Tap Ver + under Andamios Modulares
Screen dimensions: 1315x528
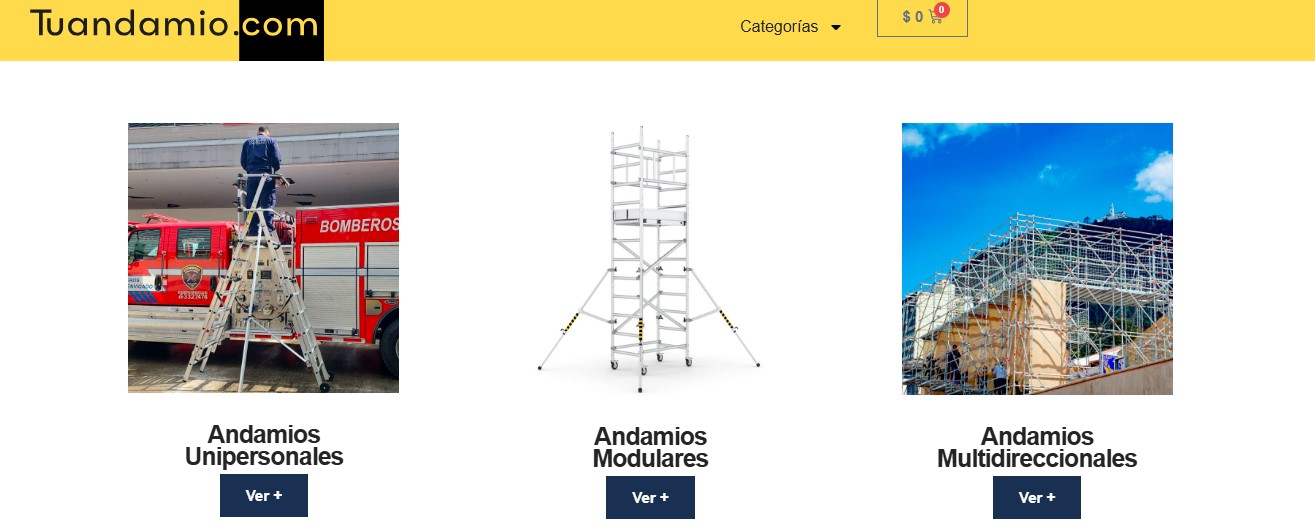(650, 497)
